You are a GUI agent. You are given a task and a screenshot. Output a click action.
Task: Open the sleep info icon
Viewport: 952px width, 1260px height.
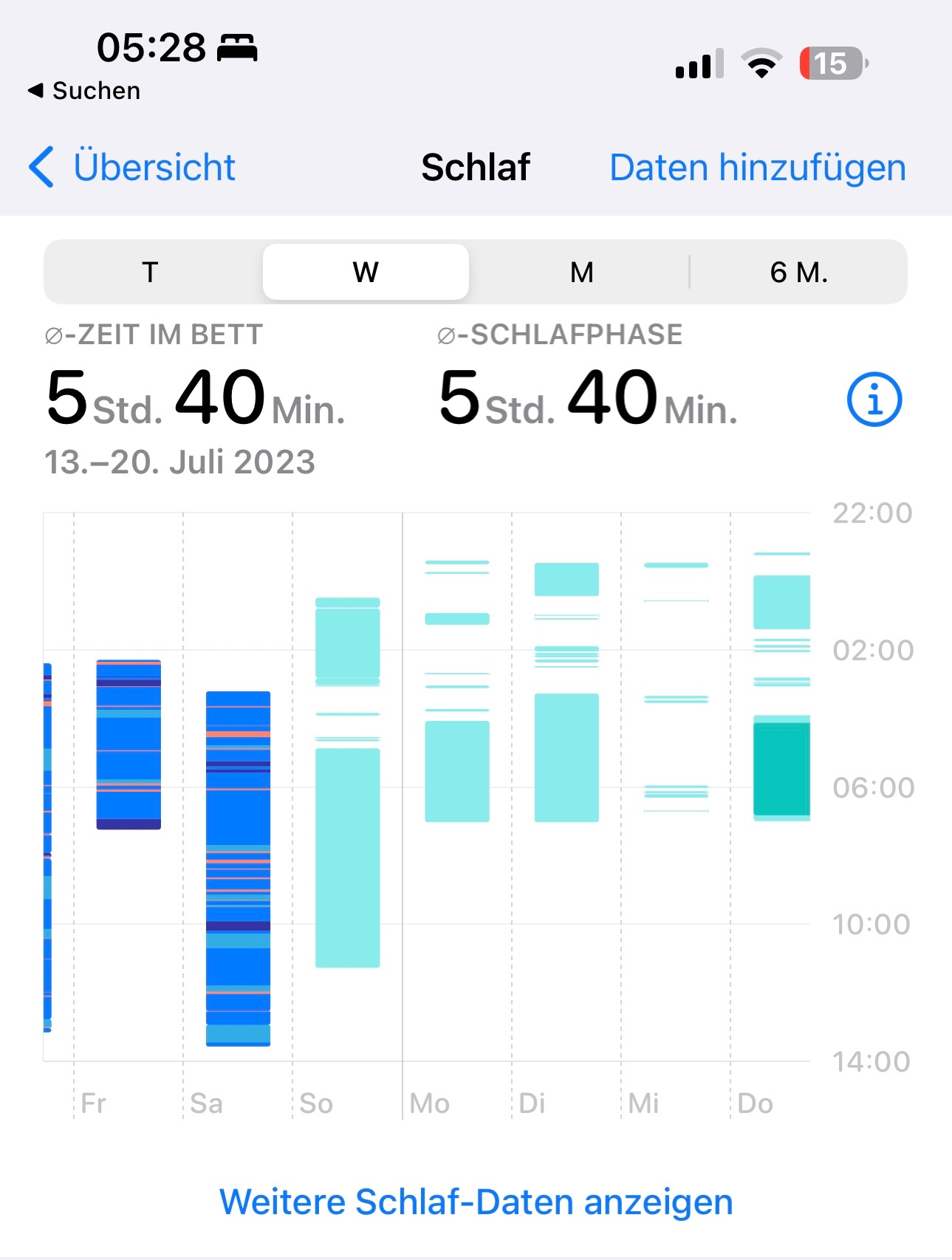[x=874, y=400]
